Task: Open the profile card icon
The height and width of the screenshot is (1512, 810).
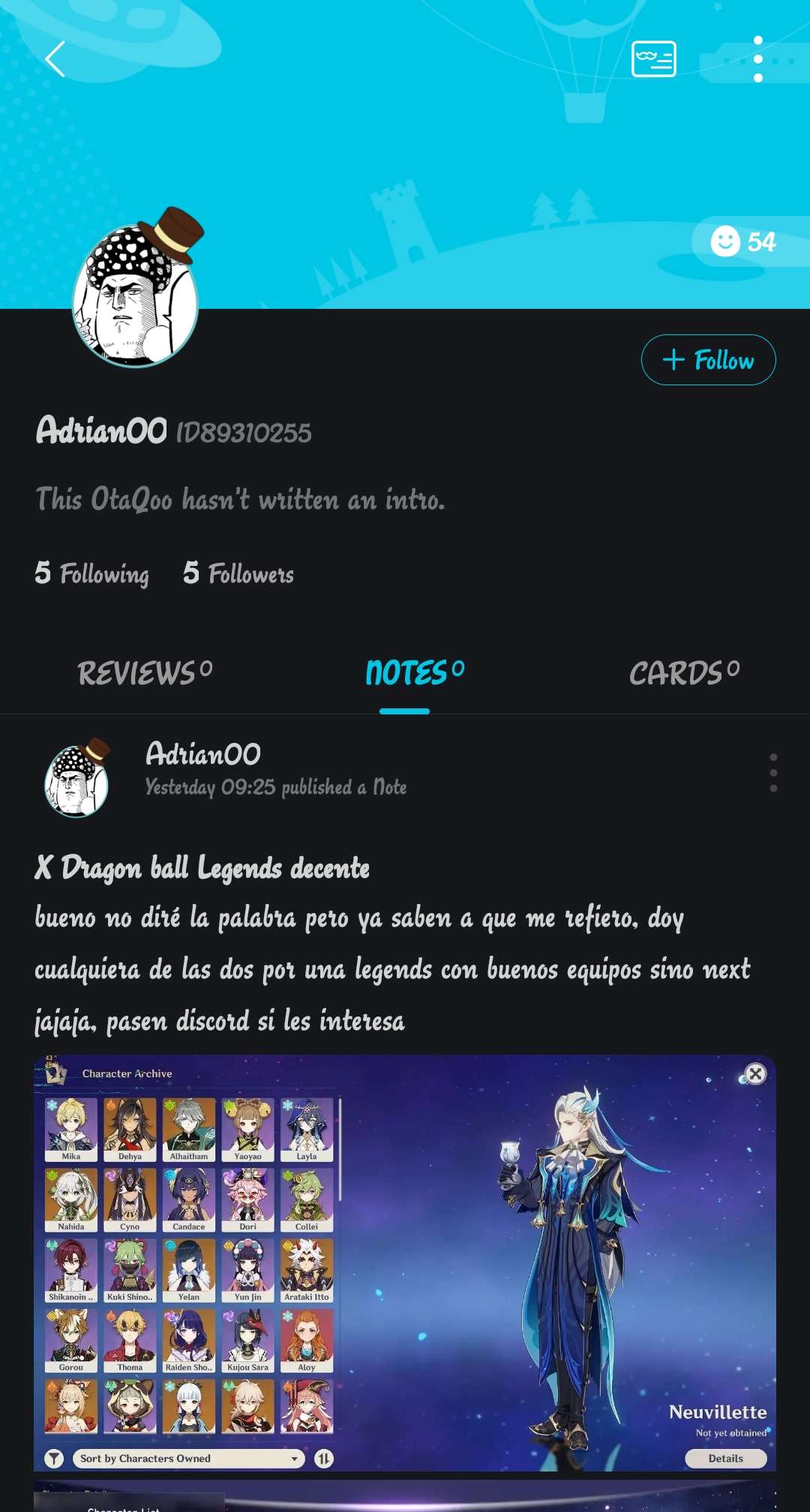Action: pyautogui.click(x=653, y=59)
